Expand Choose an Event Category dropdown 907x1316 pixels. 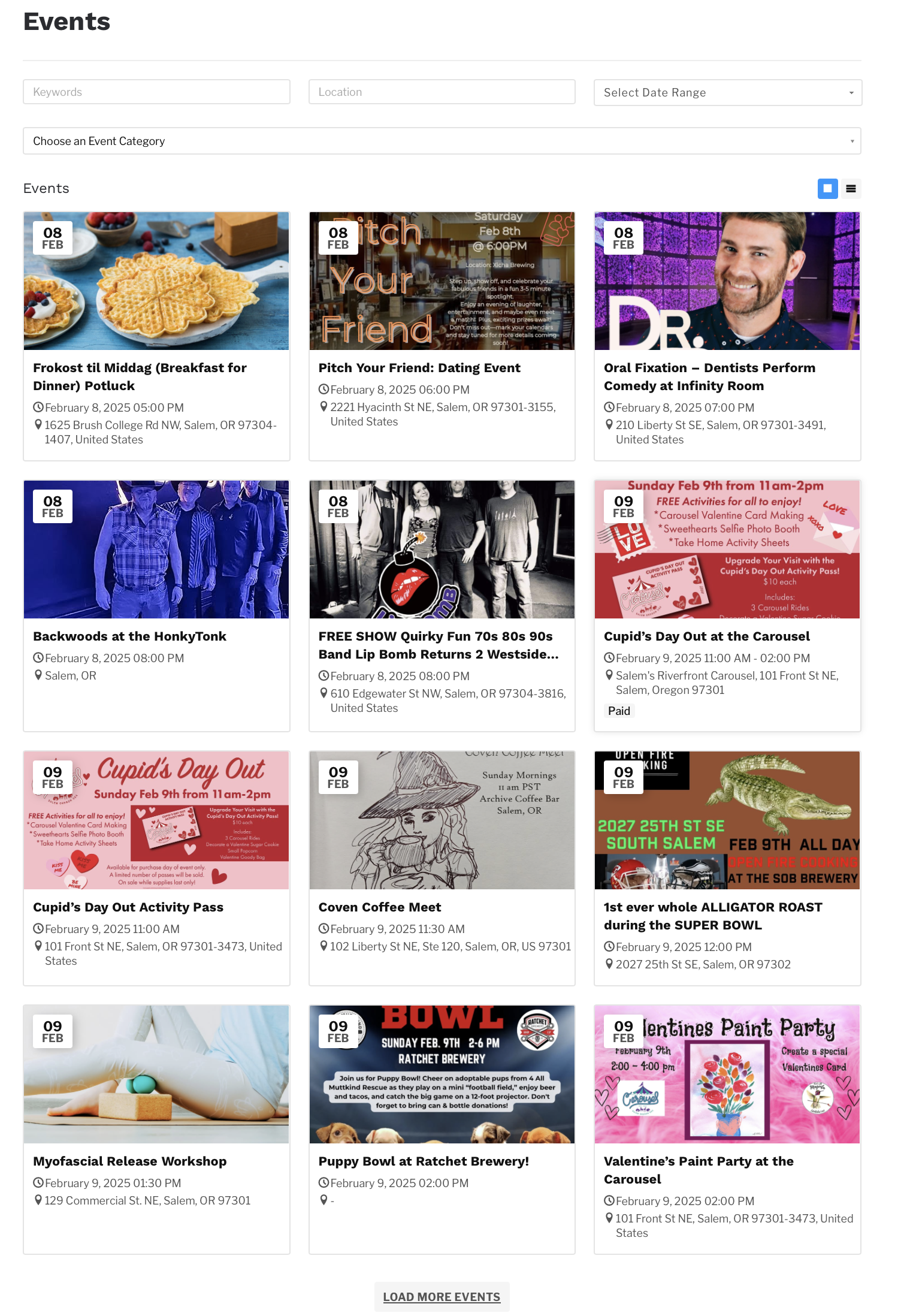coord(442,141)
